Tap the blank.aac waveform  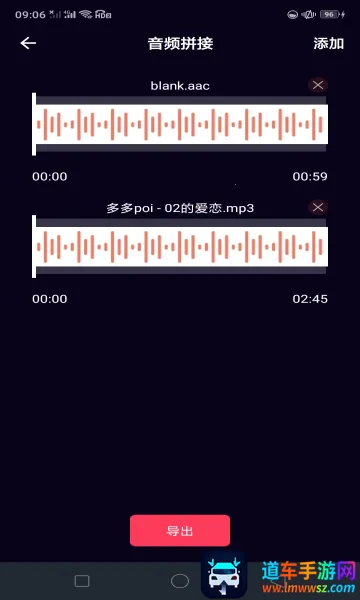pos(180,124)
